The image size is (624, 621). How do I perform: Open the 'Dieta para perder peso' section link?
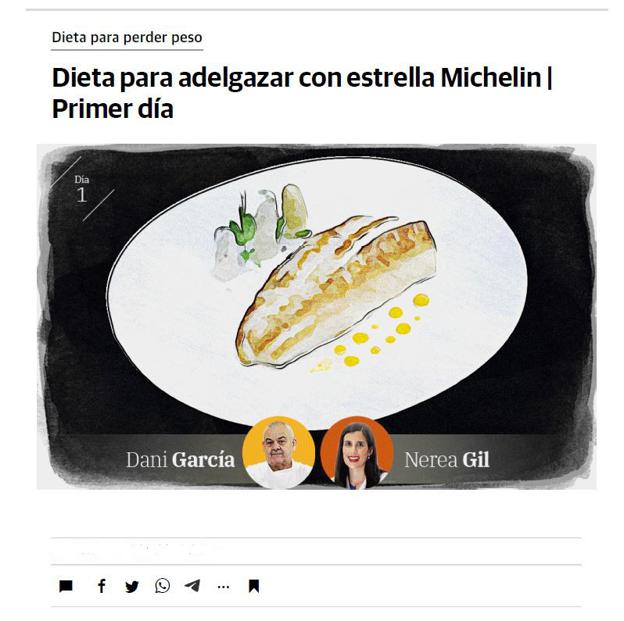tap(126, 37)
